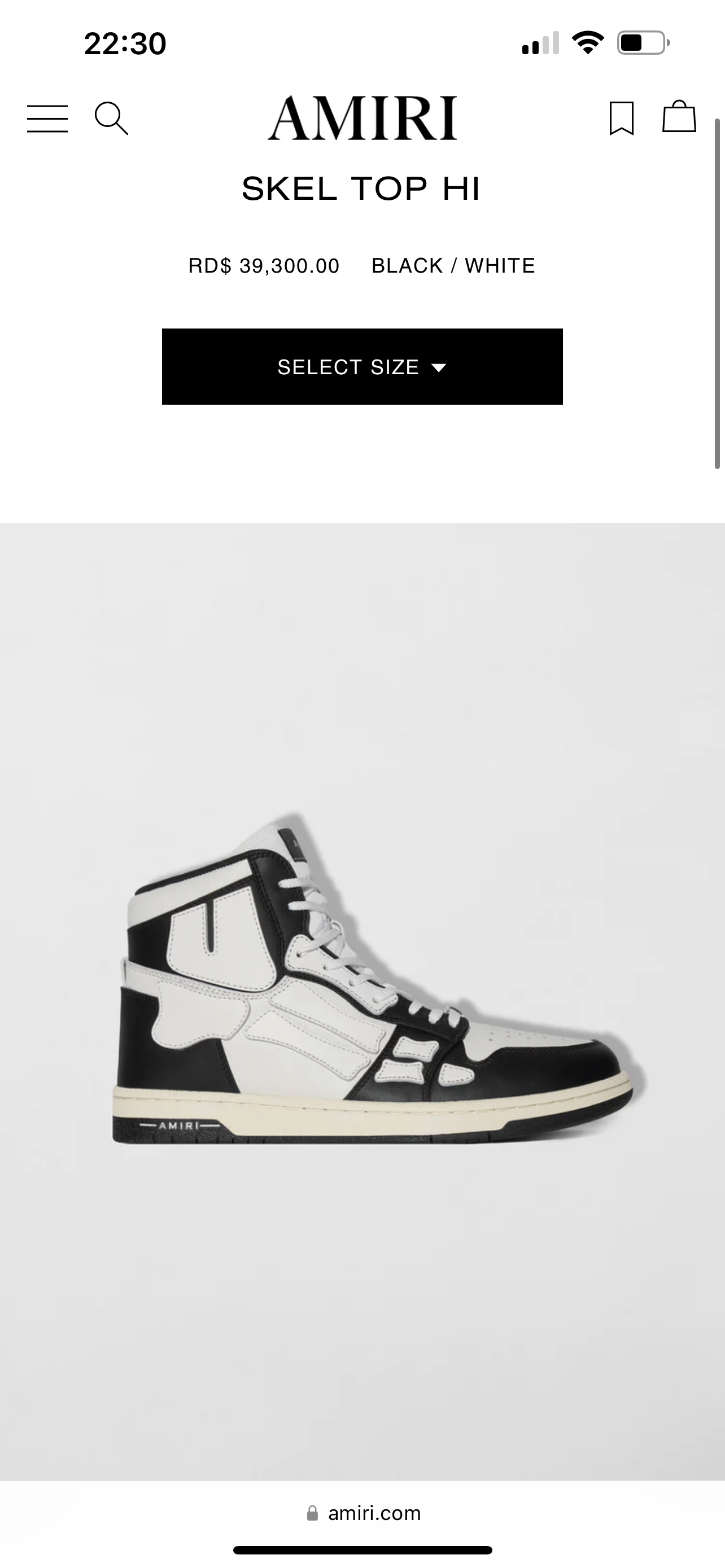Tap the amiri.com address bar
The height and width of the screenshot is (1568, 725).
pos(364,1513)
